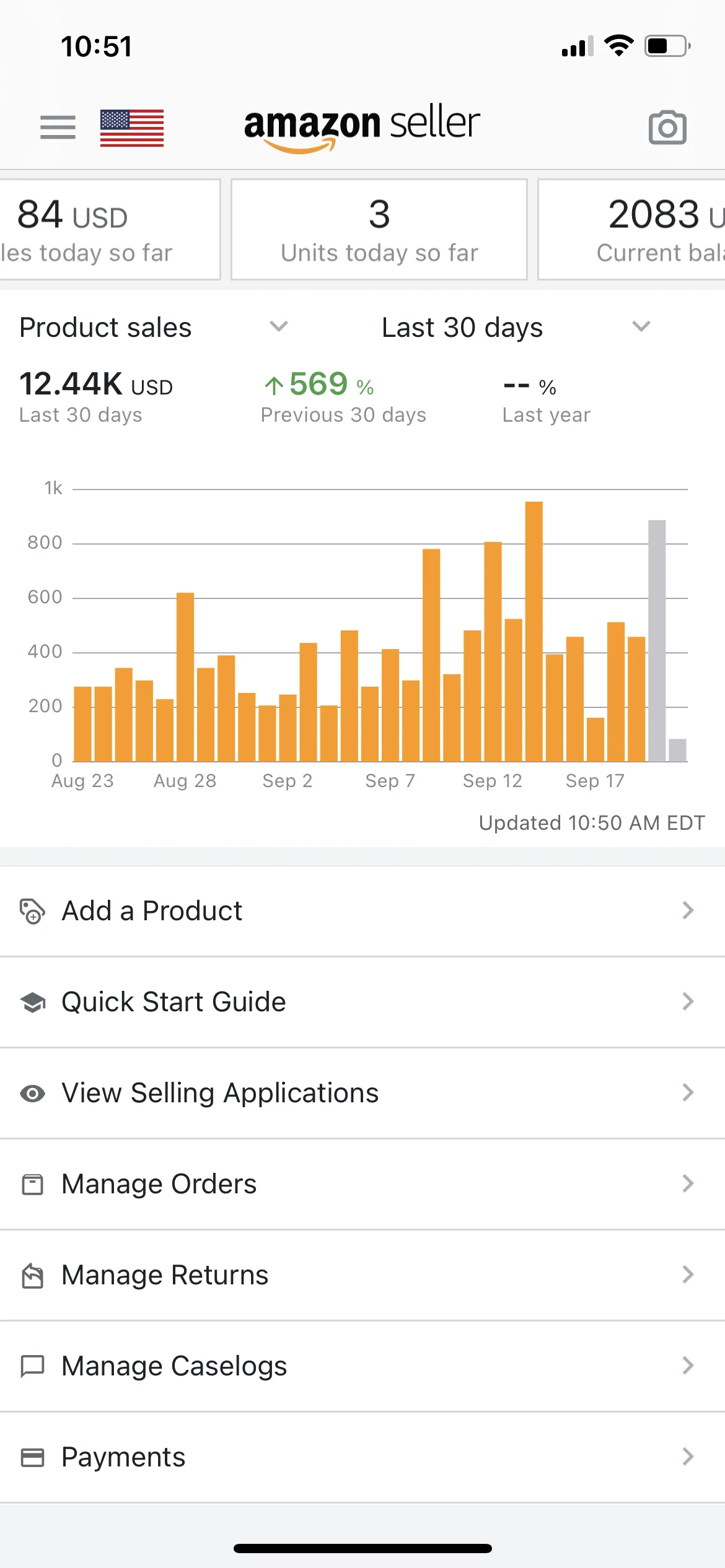Viewport: 725px width, 1568px height.
Task: Open Manage Caselogs
Action: click(x=362, y=1366)
